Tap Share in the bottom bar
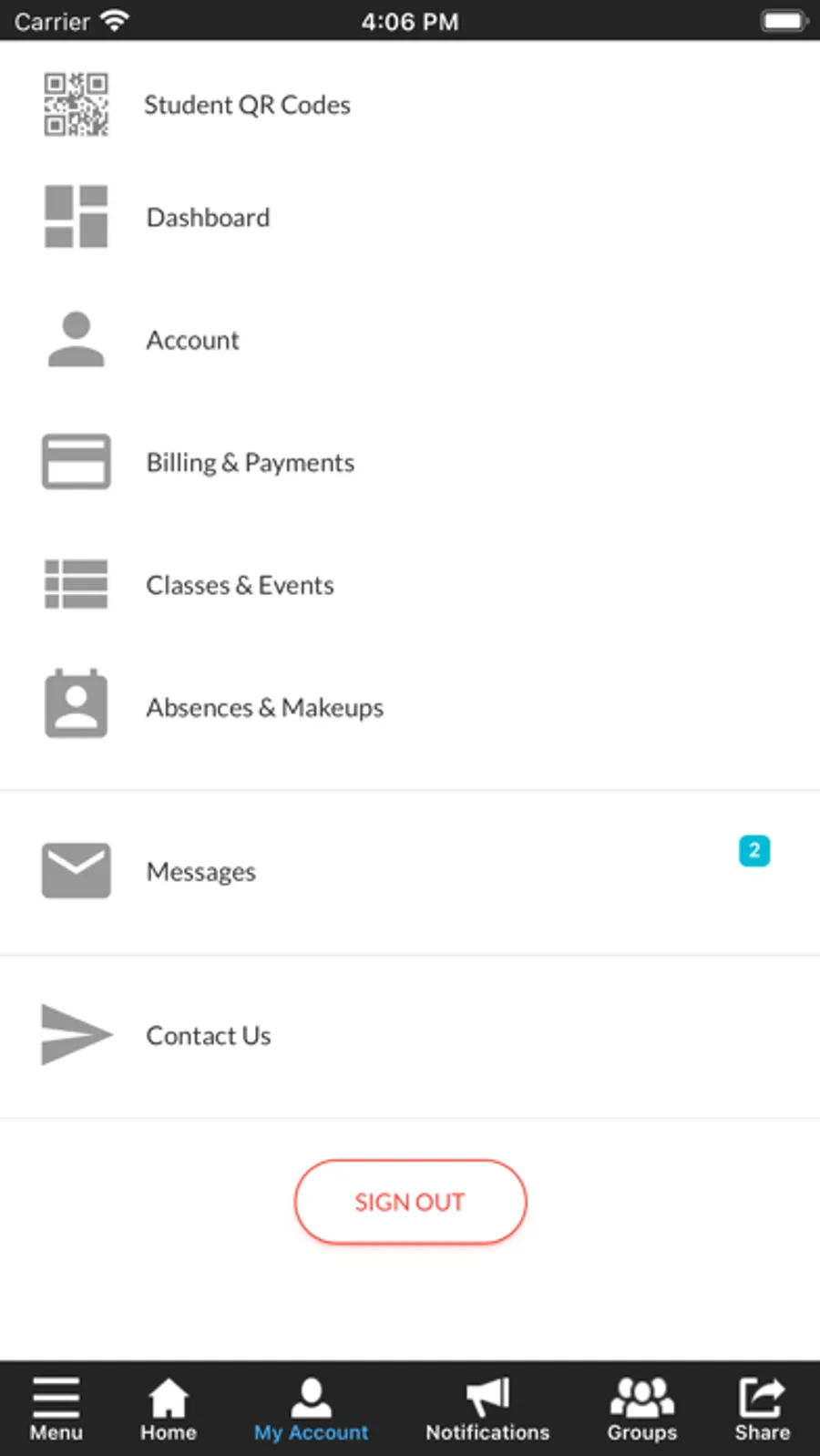Screen dimensions: 820x1456 [763, 1409]
